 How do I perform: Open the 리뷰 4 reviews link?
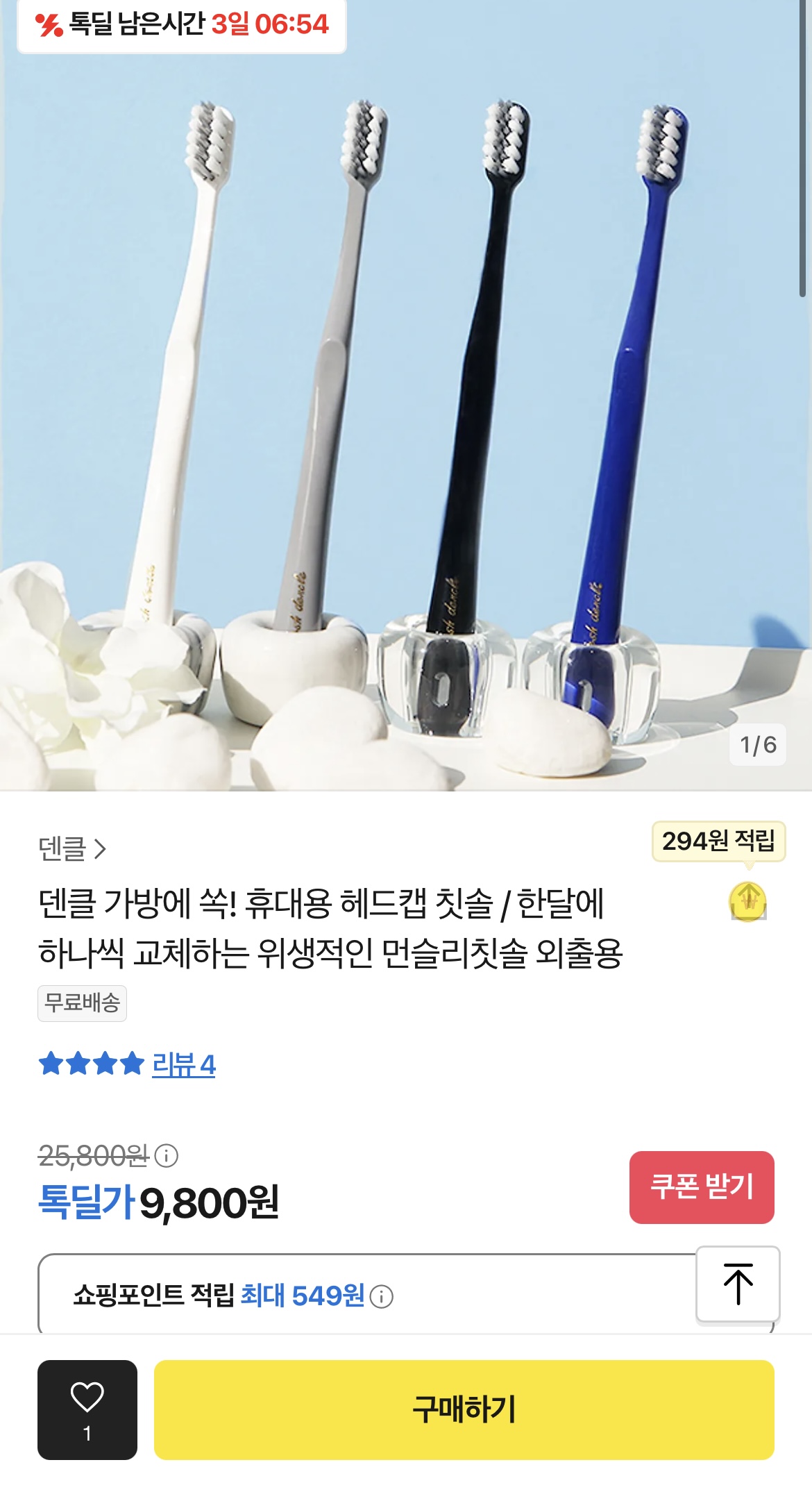(x=183, y=1064)
